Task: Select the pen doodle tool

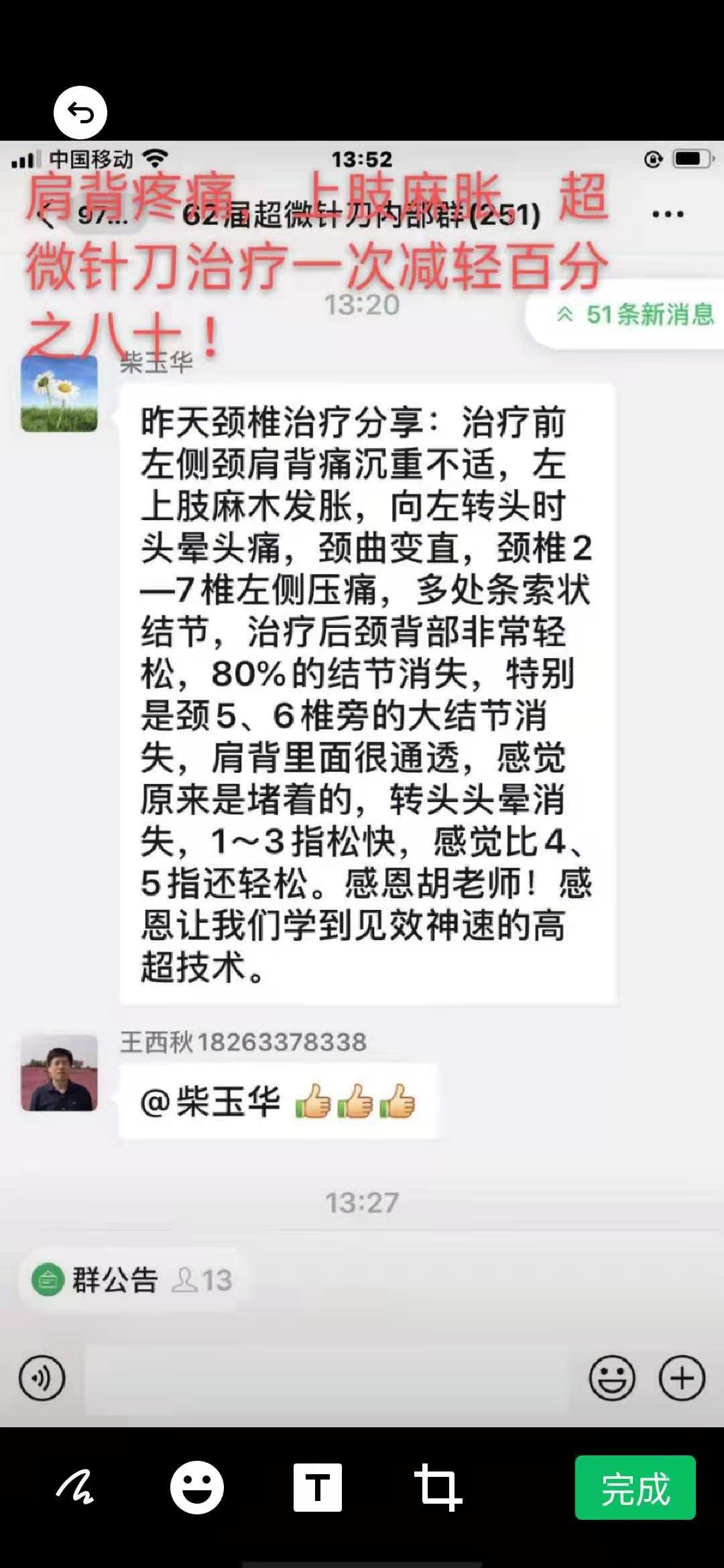Action: point(74,1488)
